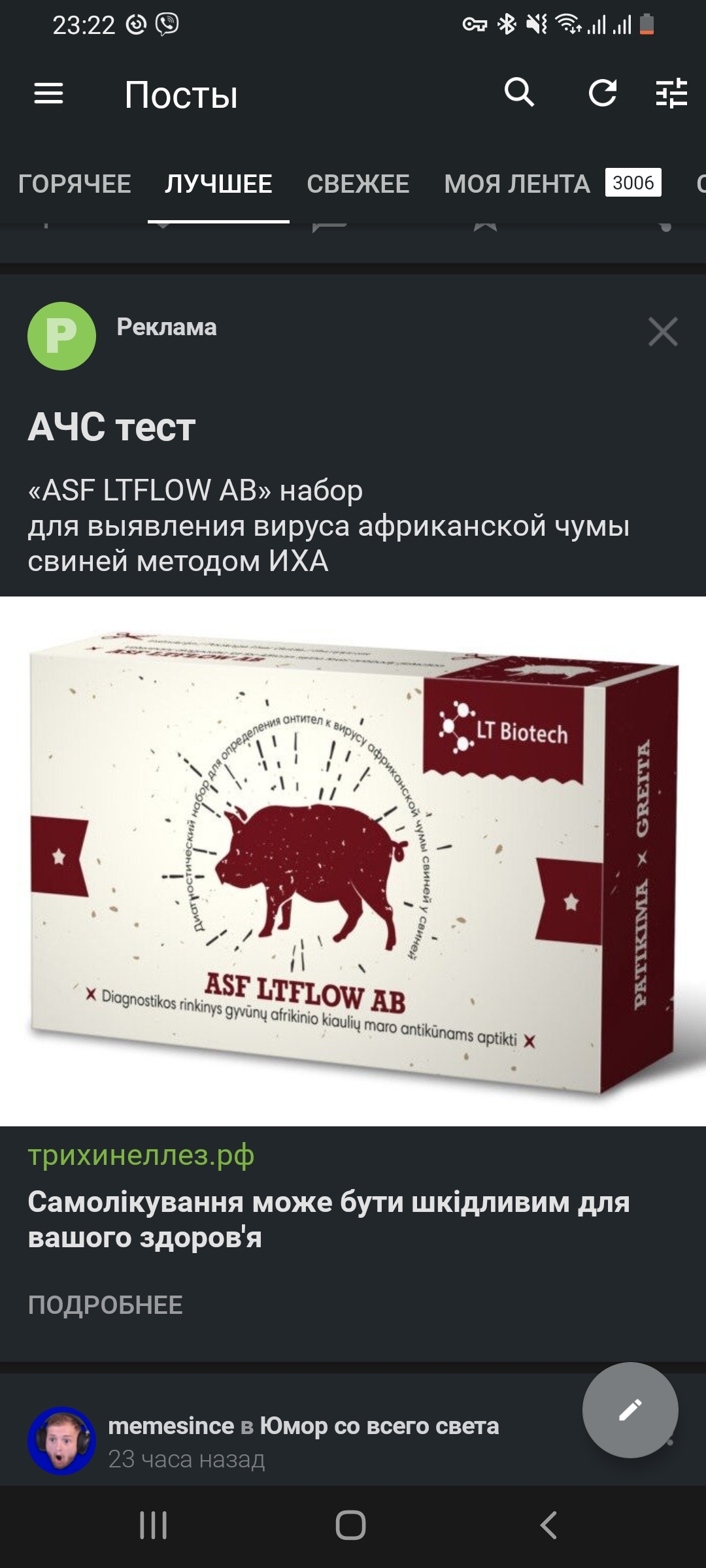
Task: Switch to the Свежее tab
Action: (x=358, y=184)
